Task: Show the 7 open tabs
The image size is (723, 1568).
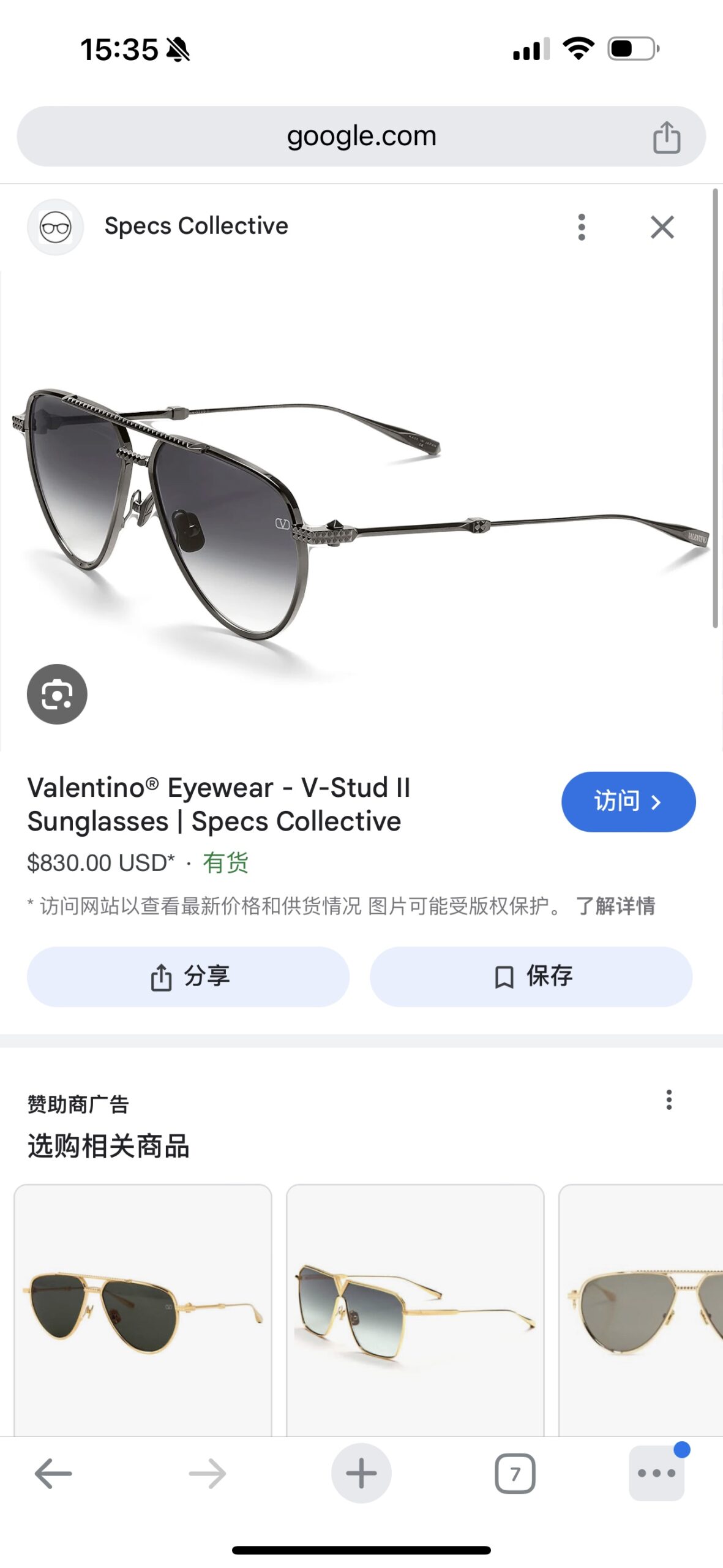Action: [x=514, y=1473]
